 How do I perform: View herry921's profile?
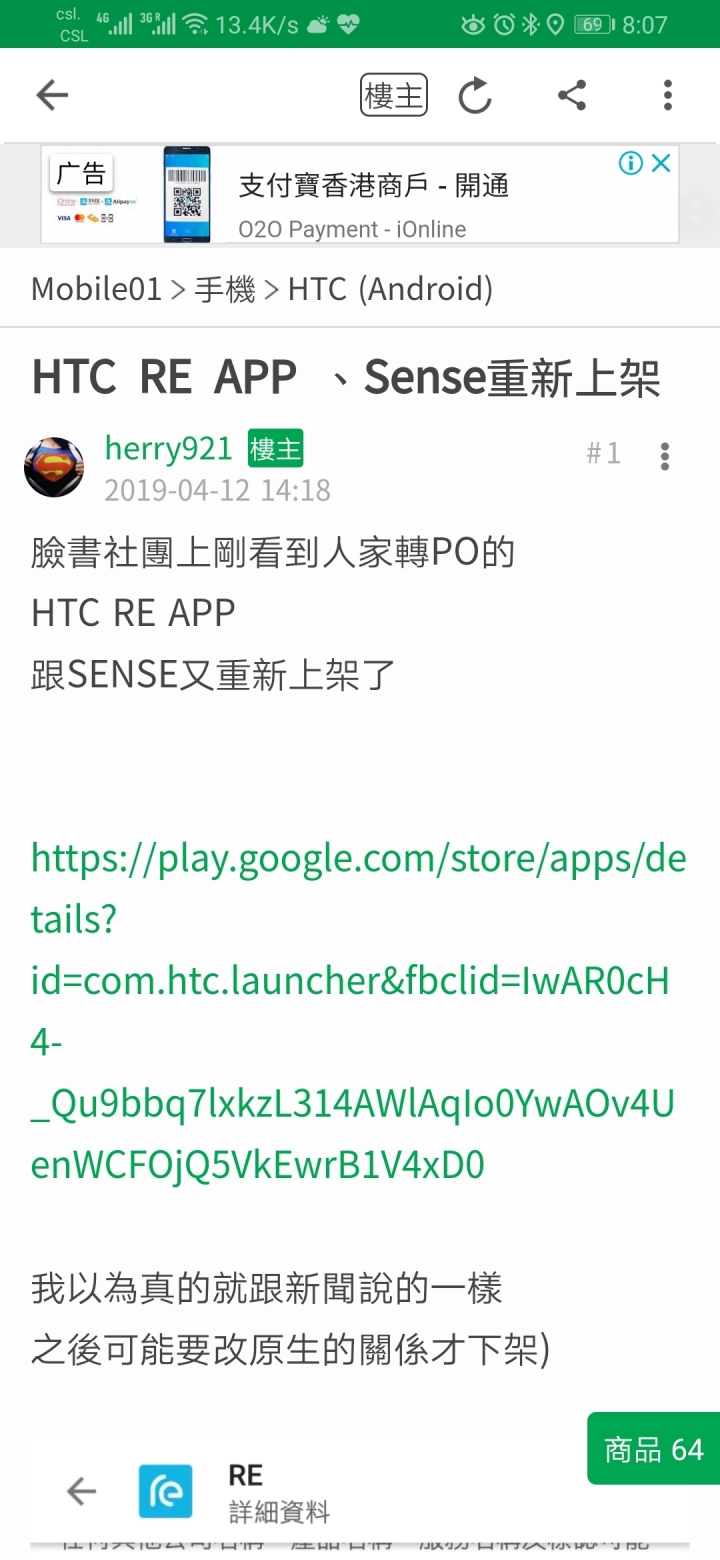point(168,450)
